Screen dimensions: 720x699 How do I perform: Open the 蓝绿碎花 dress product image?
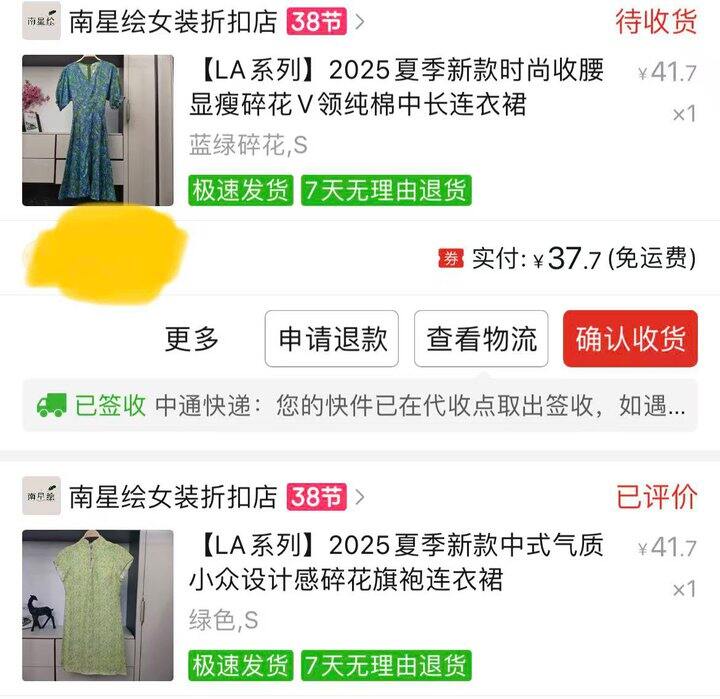pos(98,130)
